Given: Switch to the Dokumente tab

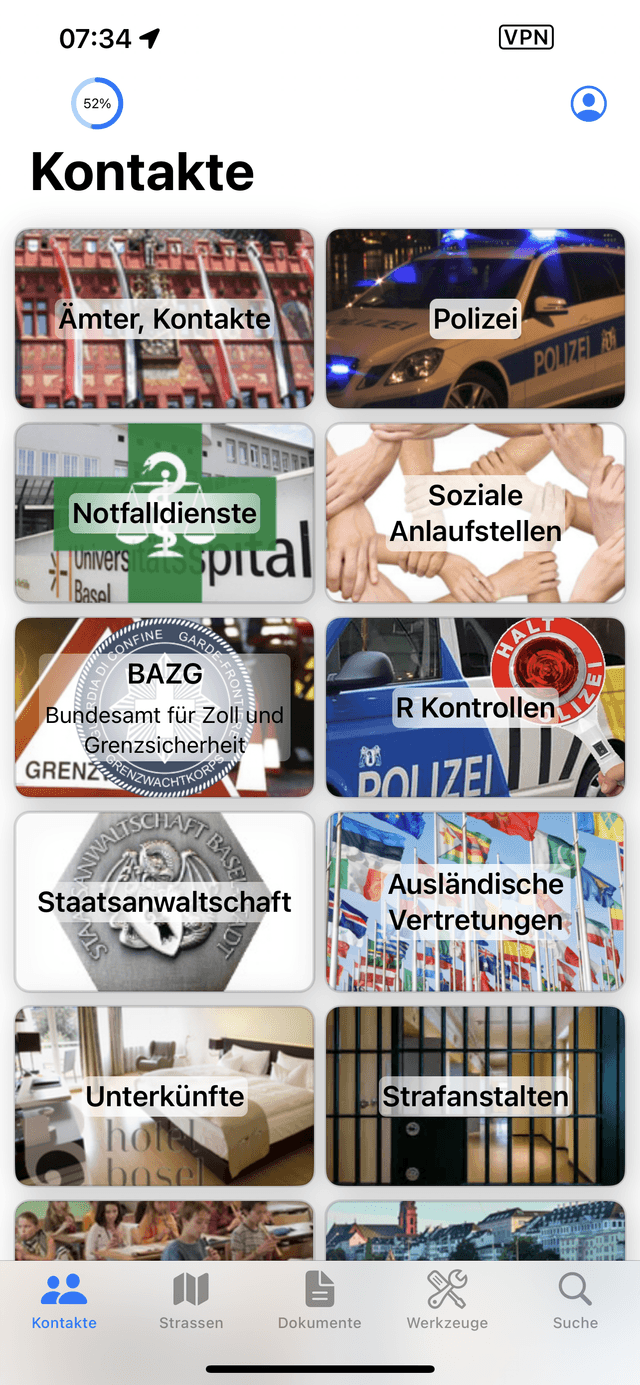Looking at the screenshot, I should point(319,1302).
